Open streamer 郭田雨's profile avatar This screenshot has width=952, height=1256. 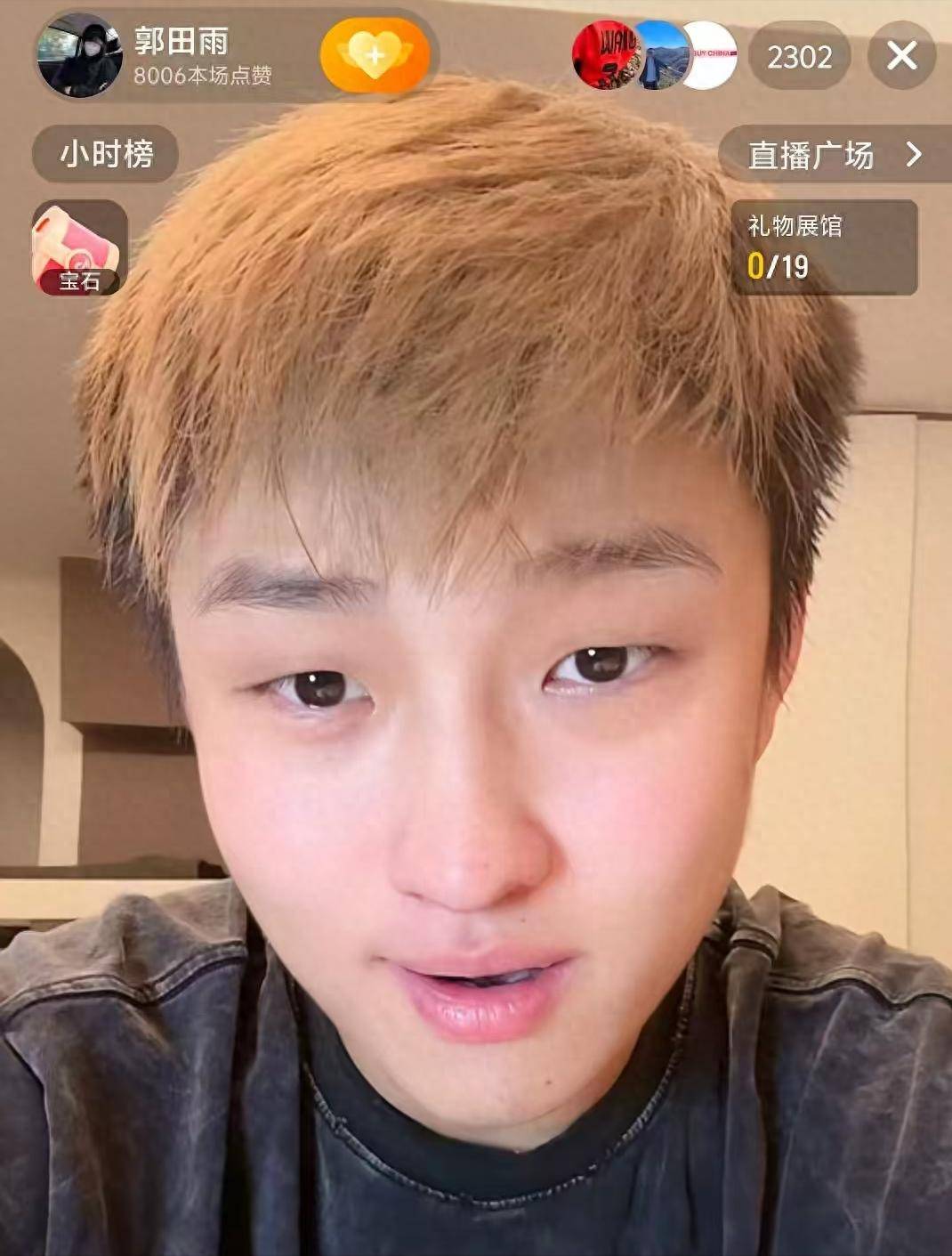79,55
